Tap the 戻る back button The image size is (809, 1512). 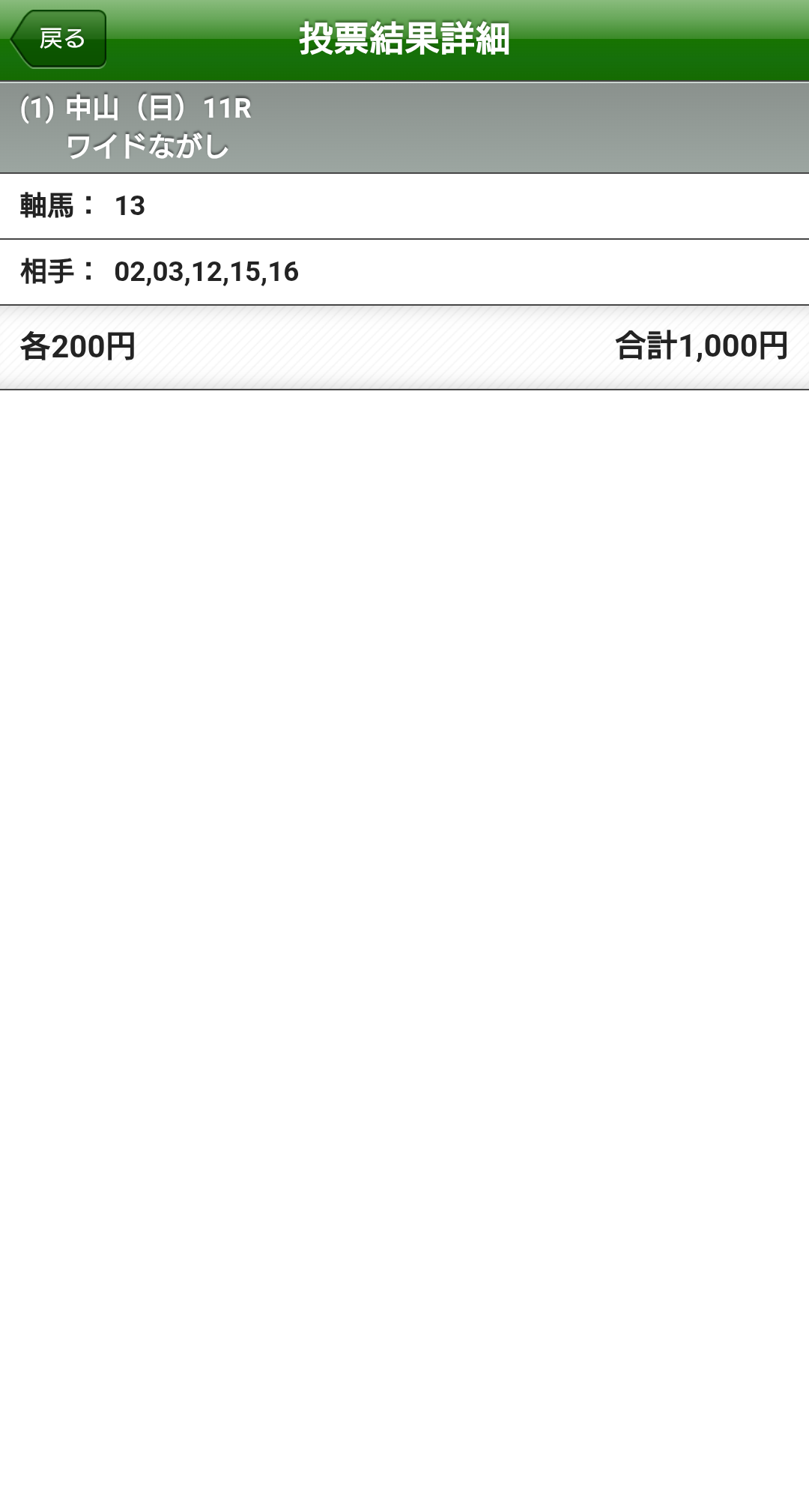(59, 39)
